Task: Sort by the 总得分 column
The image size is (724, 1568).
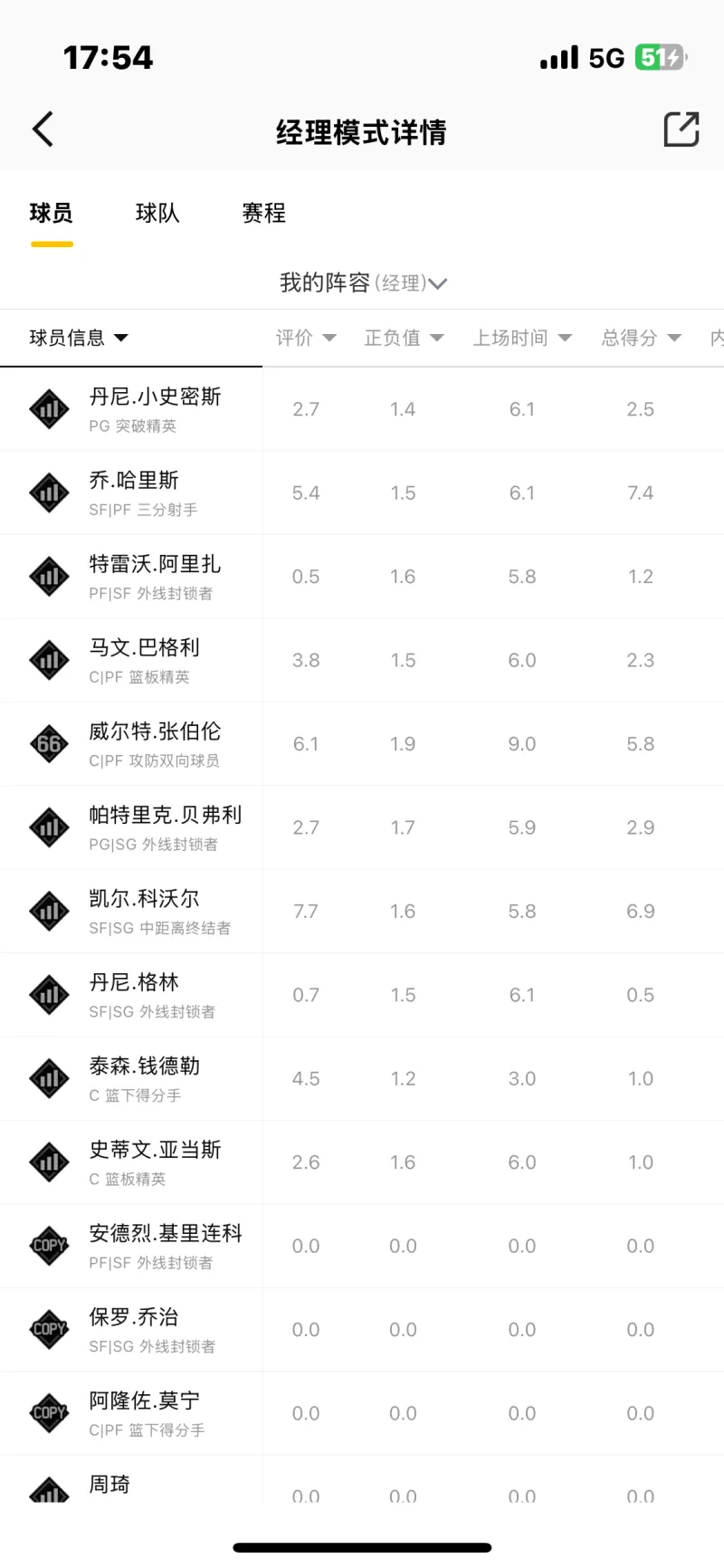Action: 640,338
